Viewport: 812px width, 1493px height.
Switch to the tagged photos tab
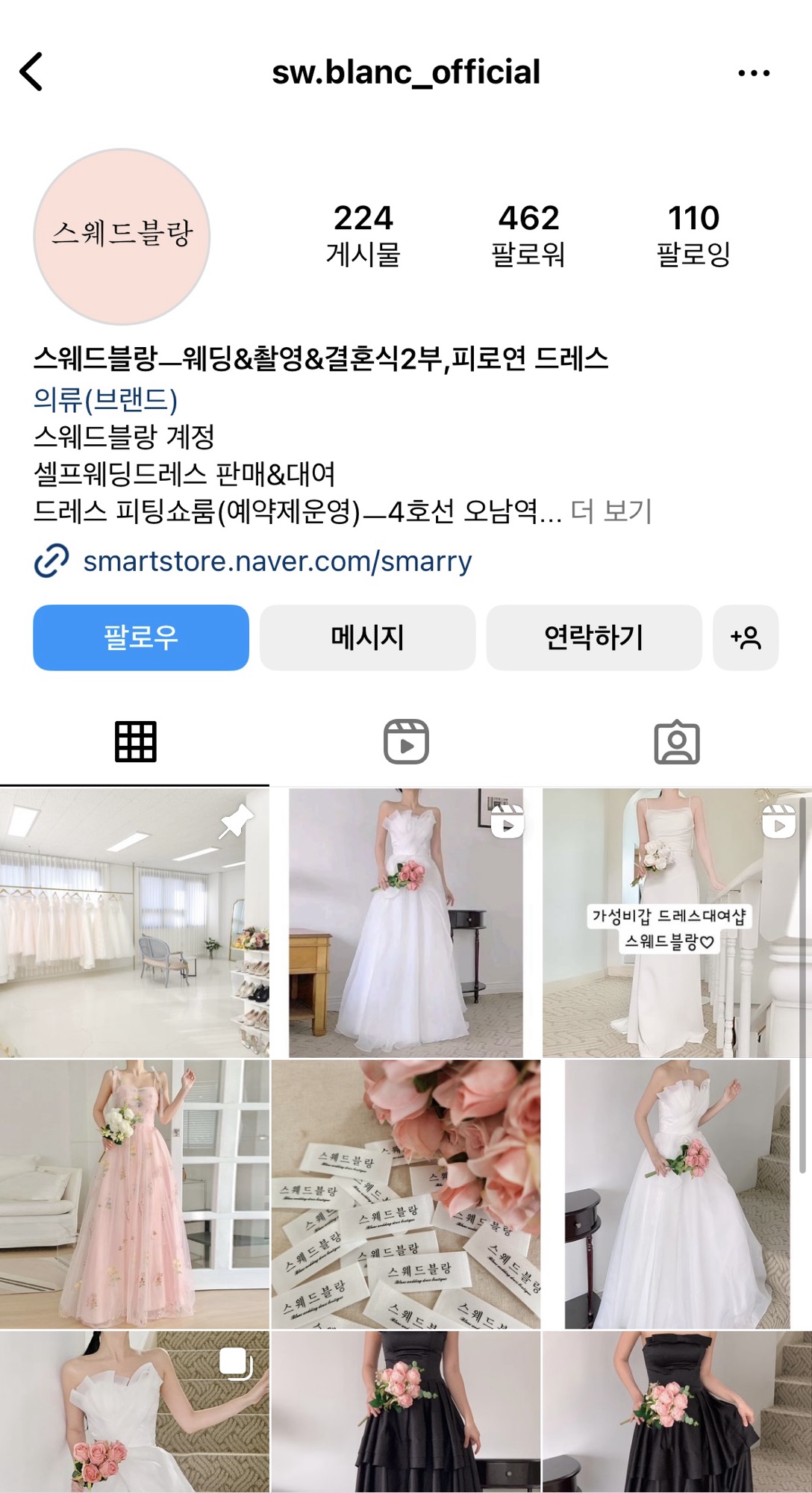click(676, 742)
